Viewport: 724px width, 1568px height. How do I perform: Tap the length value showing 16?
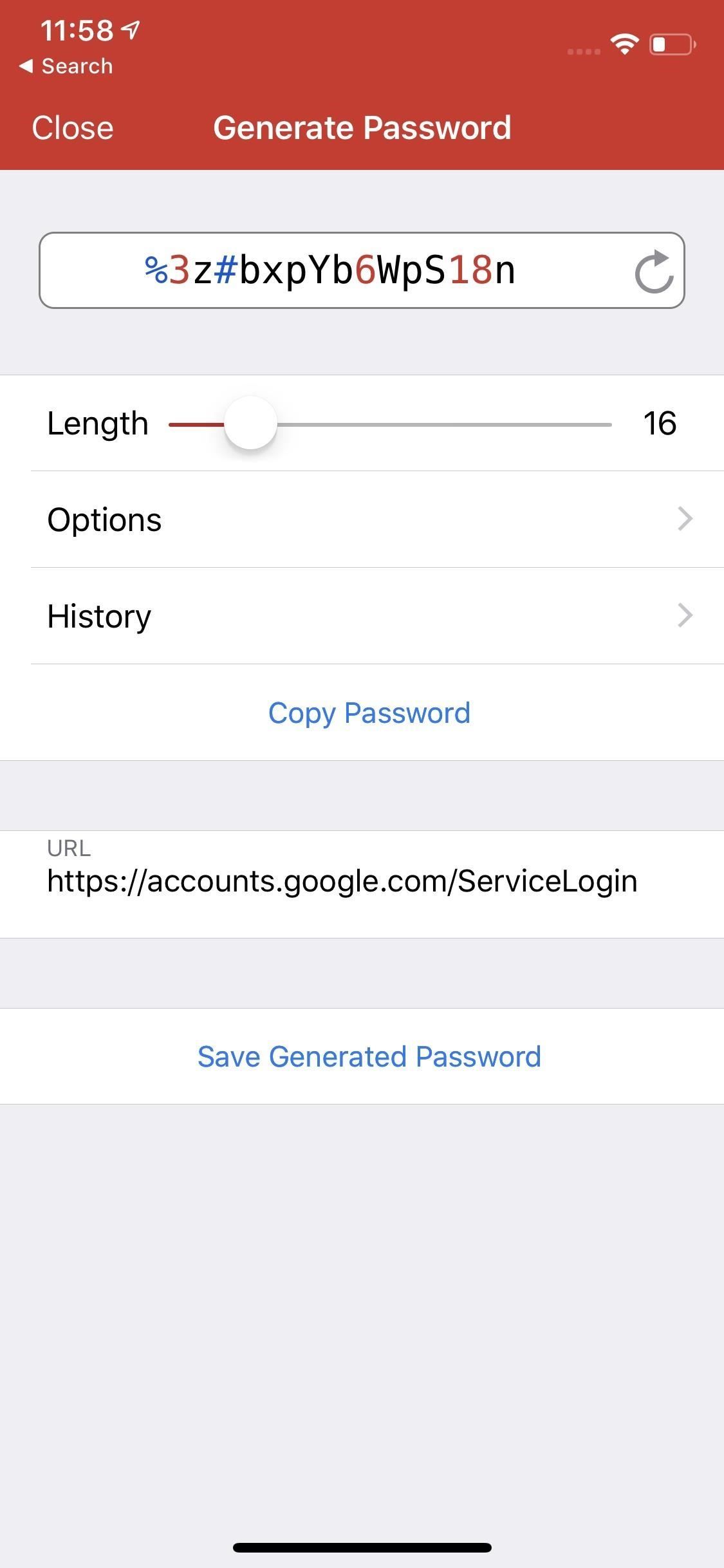pyautogui.click(x=659, y=423)
